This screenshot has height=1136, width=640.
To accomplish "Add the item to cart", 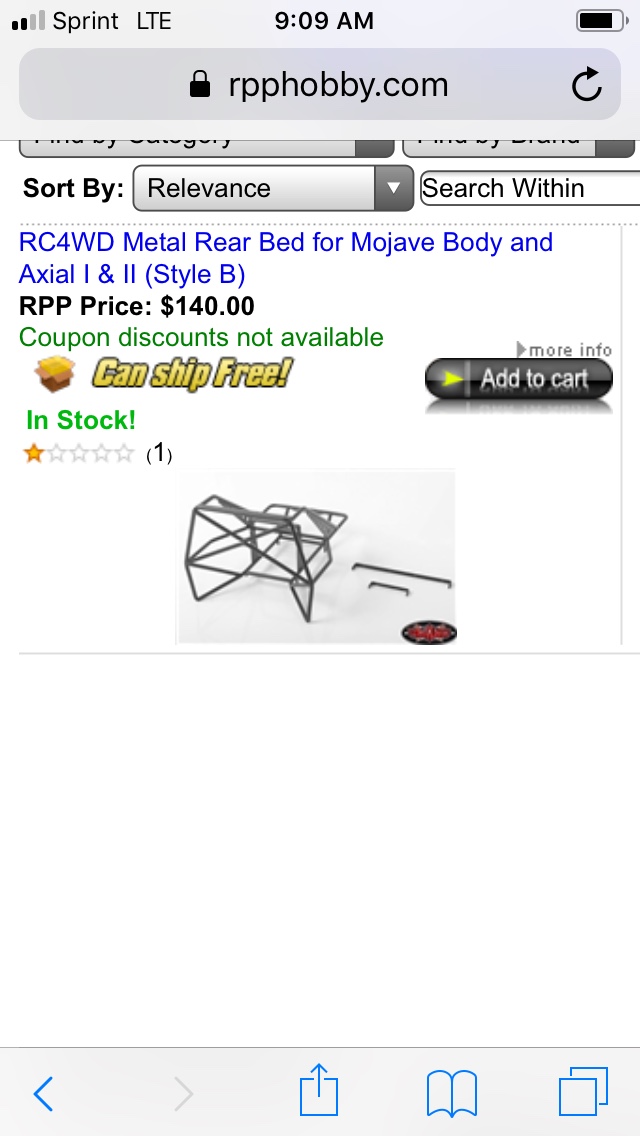I will [x=518, y=379].
